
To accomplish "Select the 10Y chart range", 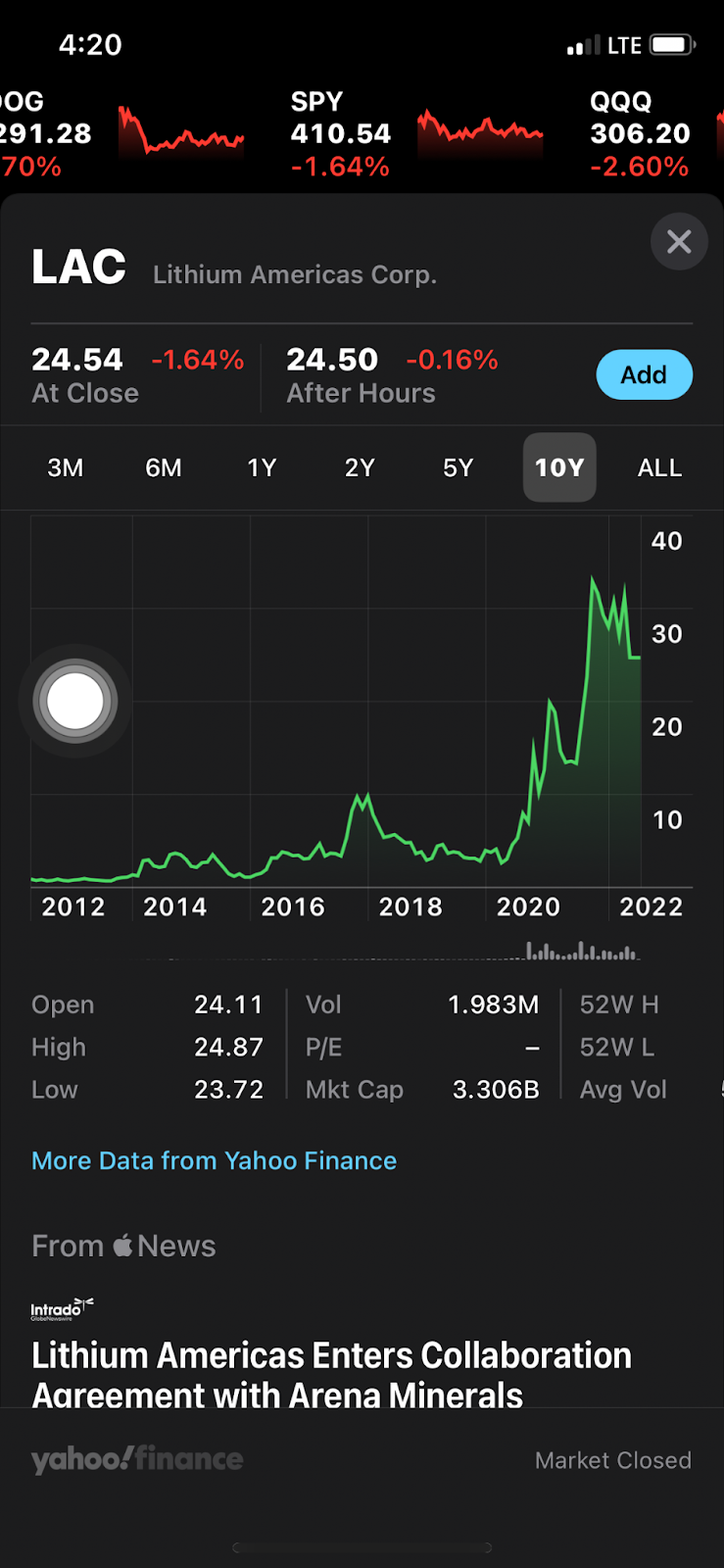I will 559,468.
